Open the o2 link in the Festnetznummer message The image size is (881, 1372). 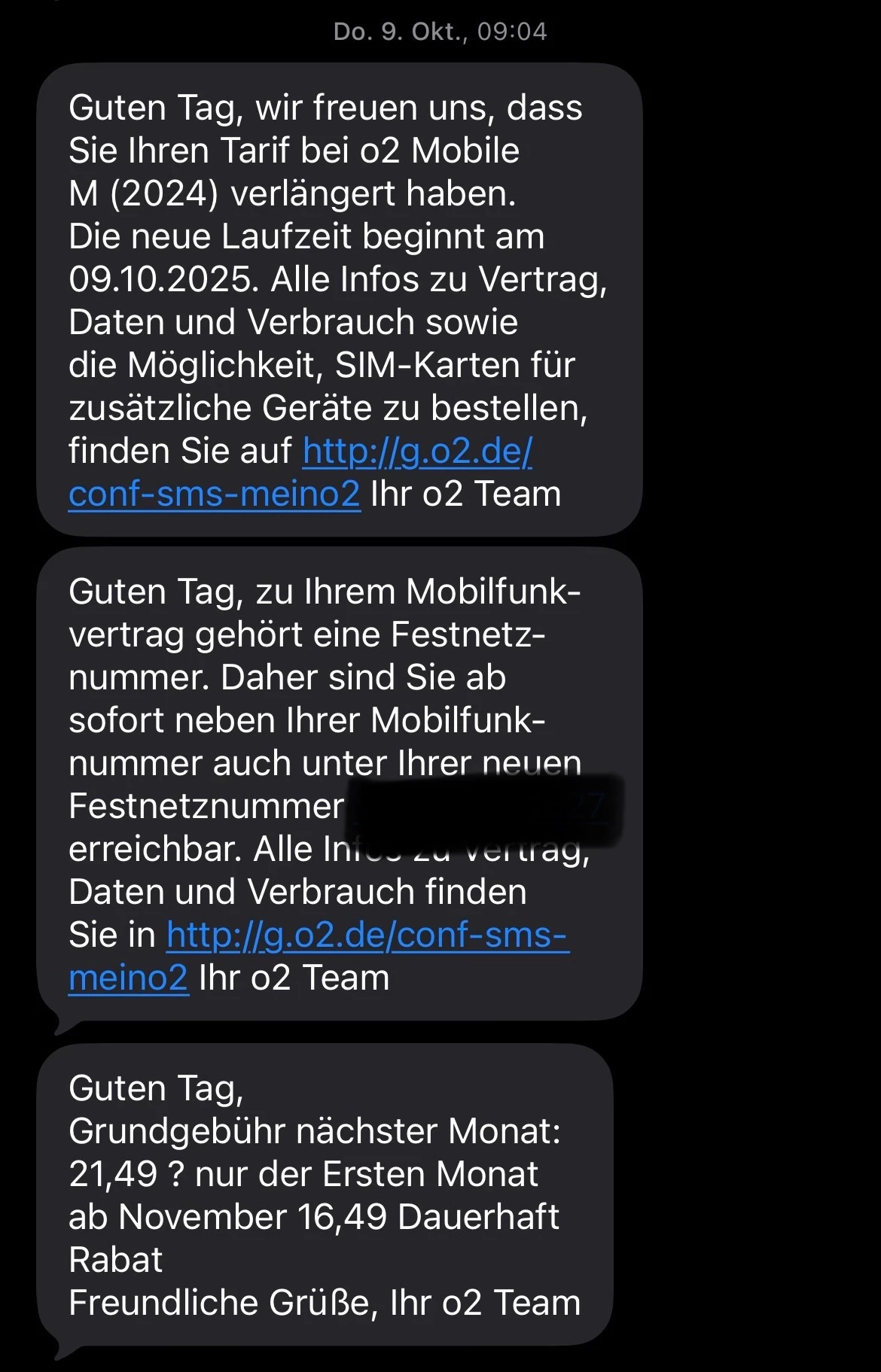point(367,935)
